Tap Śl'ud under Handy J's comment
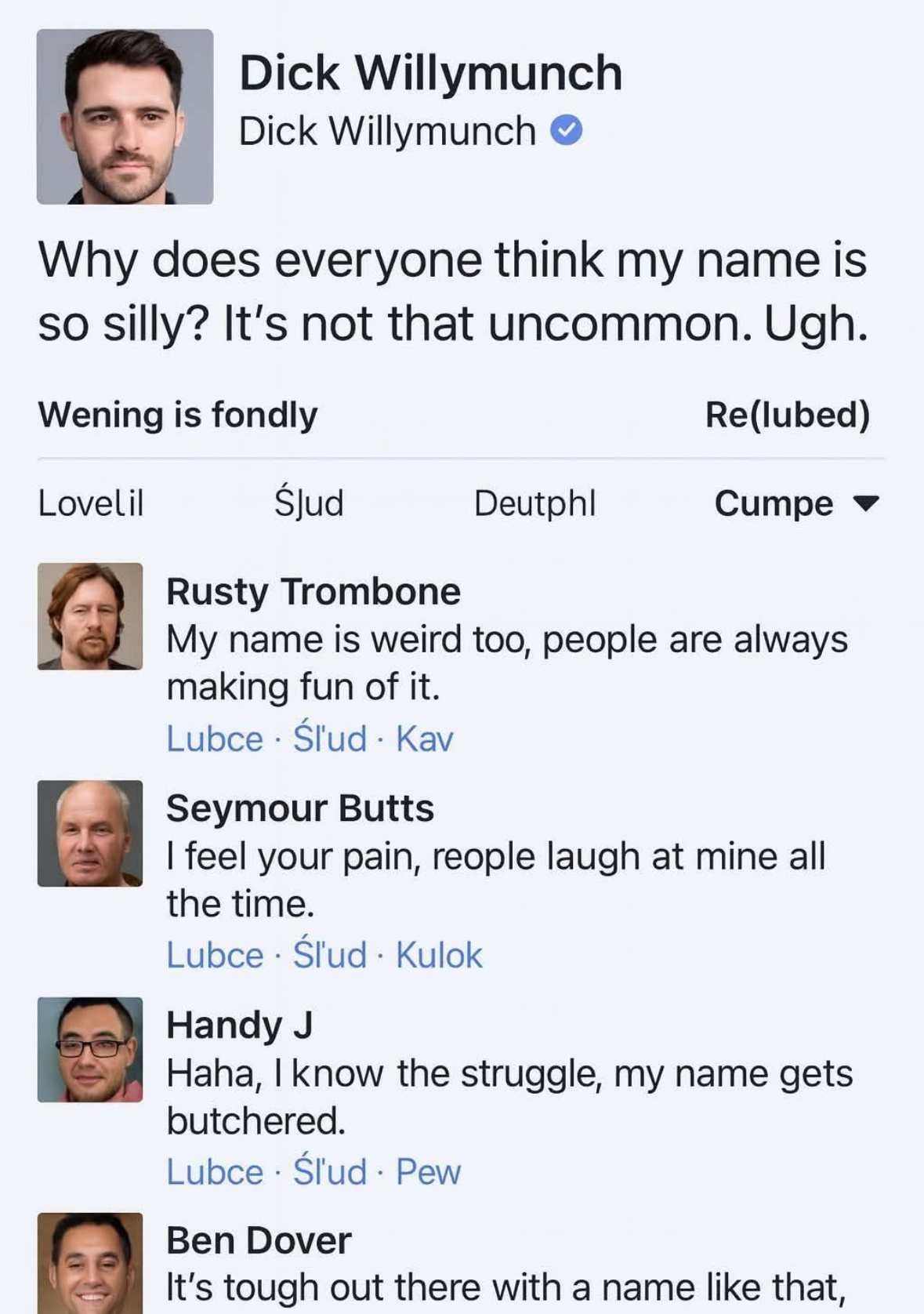Image resolution: width=924 pixels, height=1314 pixels. (330, 1172)
